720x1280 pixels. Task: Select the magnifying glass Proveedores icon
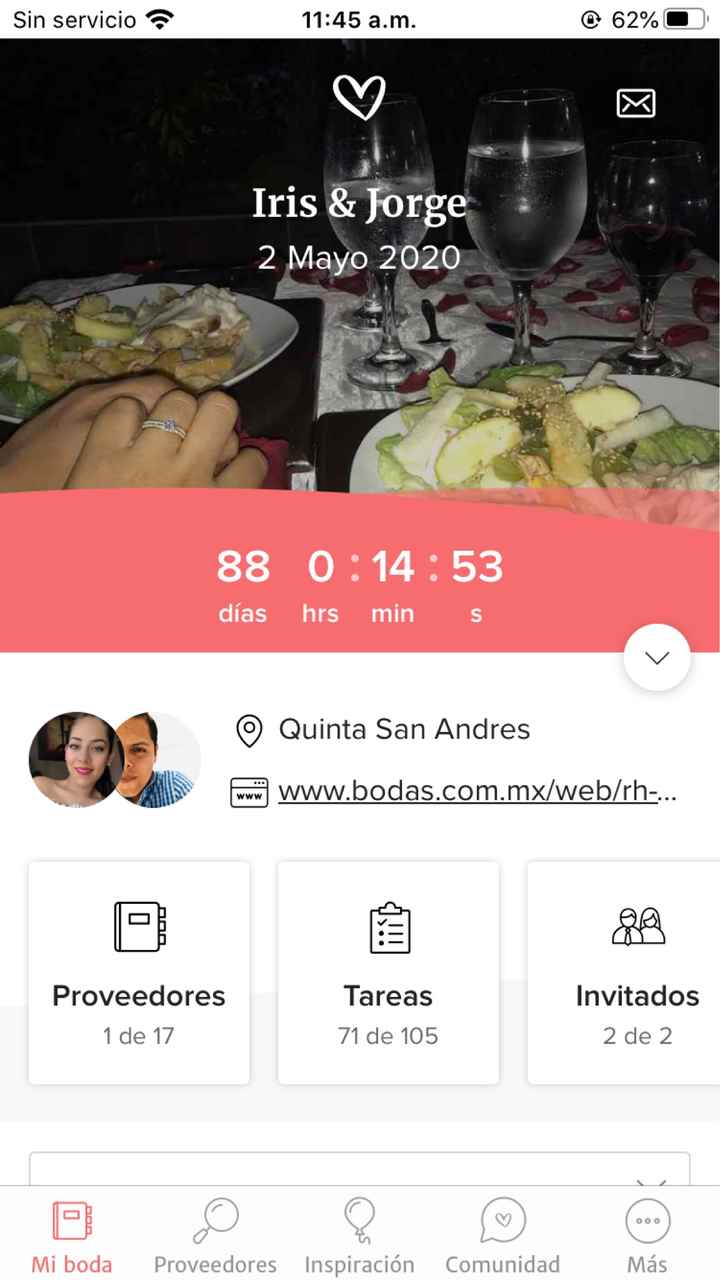214,1219
